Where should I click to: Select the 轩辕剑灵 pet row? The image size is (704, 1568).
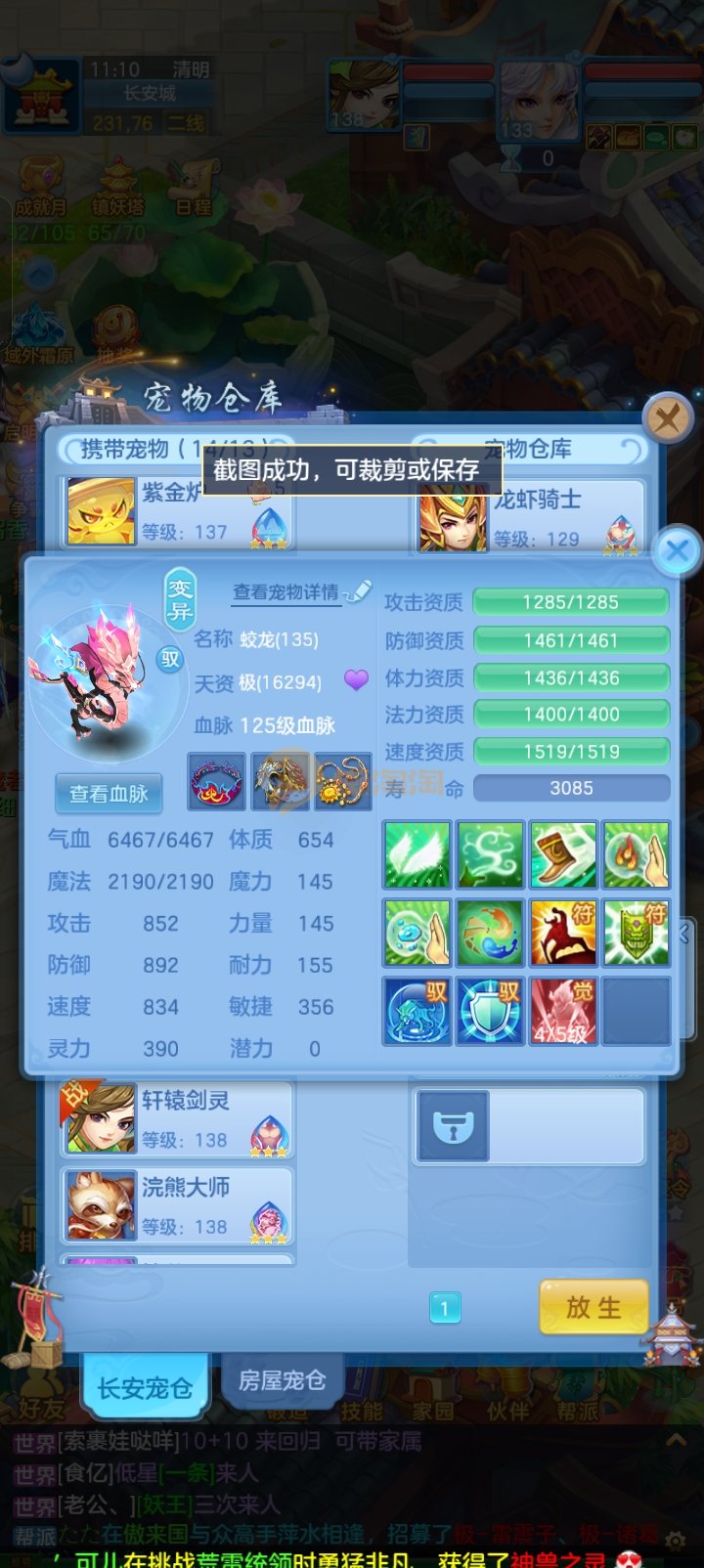pyautogui.click(x=177, y=1118)
